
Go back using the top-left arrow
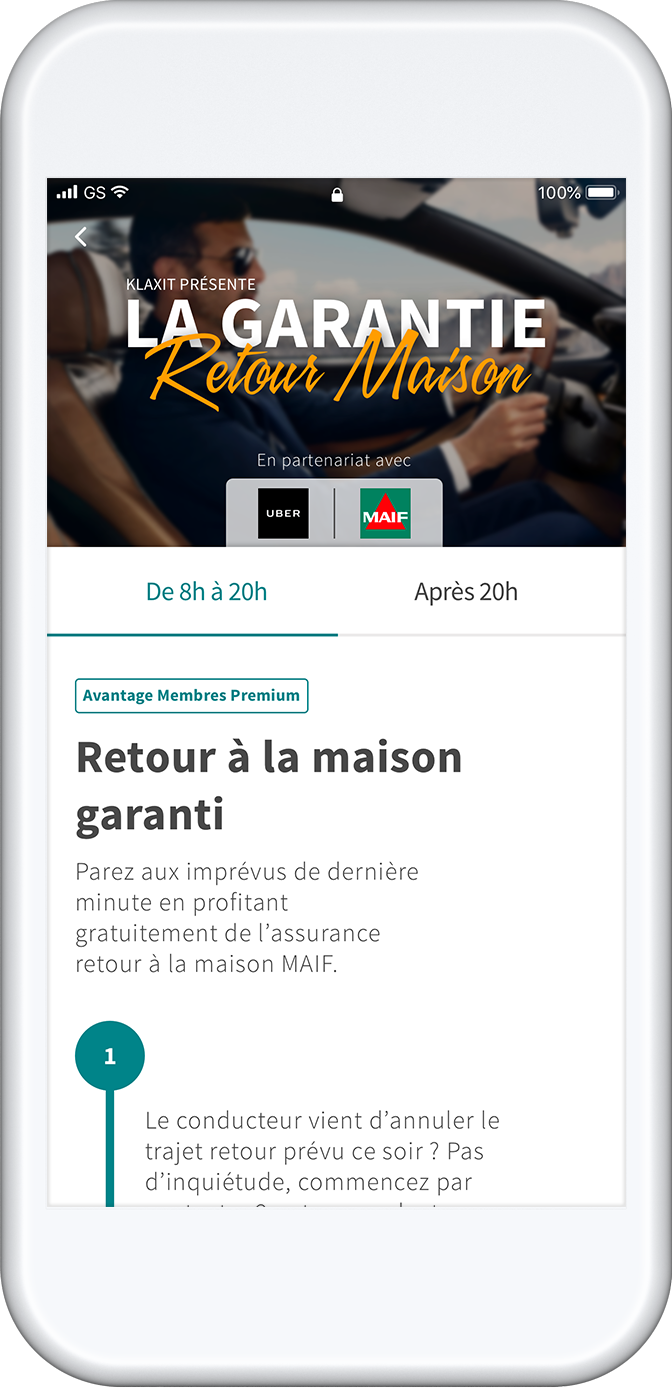pyautogui.click(x=81, y=237)
